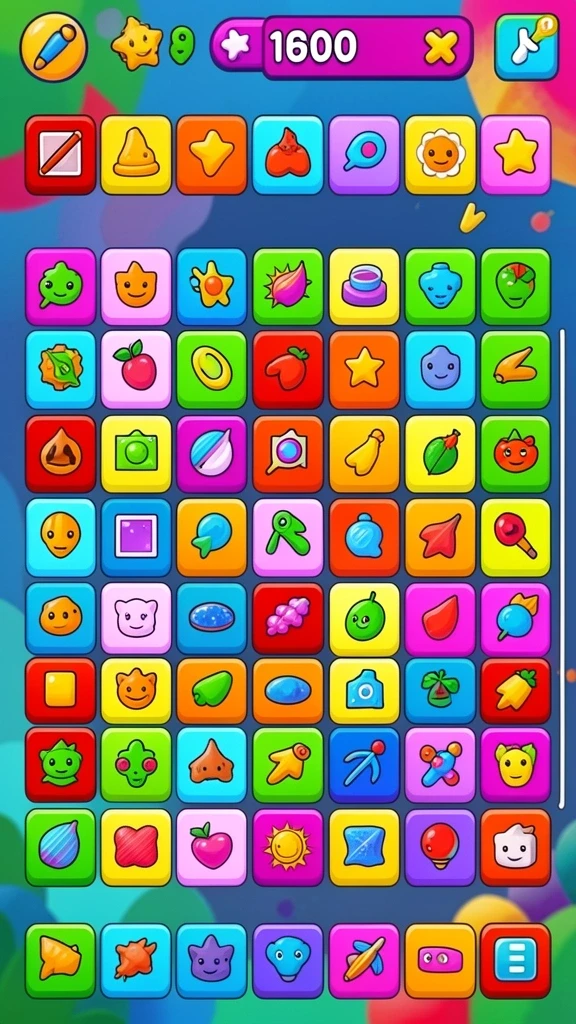
Task: Select the pink tile with yellow star
Action: [x=516, y=155]
